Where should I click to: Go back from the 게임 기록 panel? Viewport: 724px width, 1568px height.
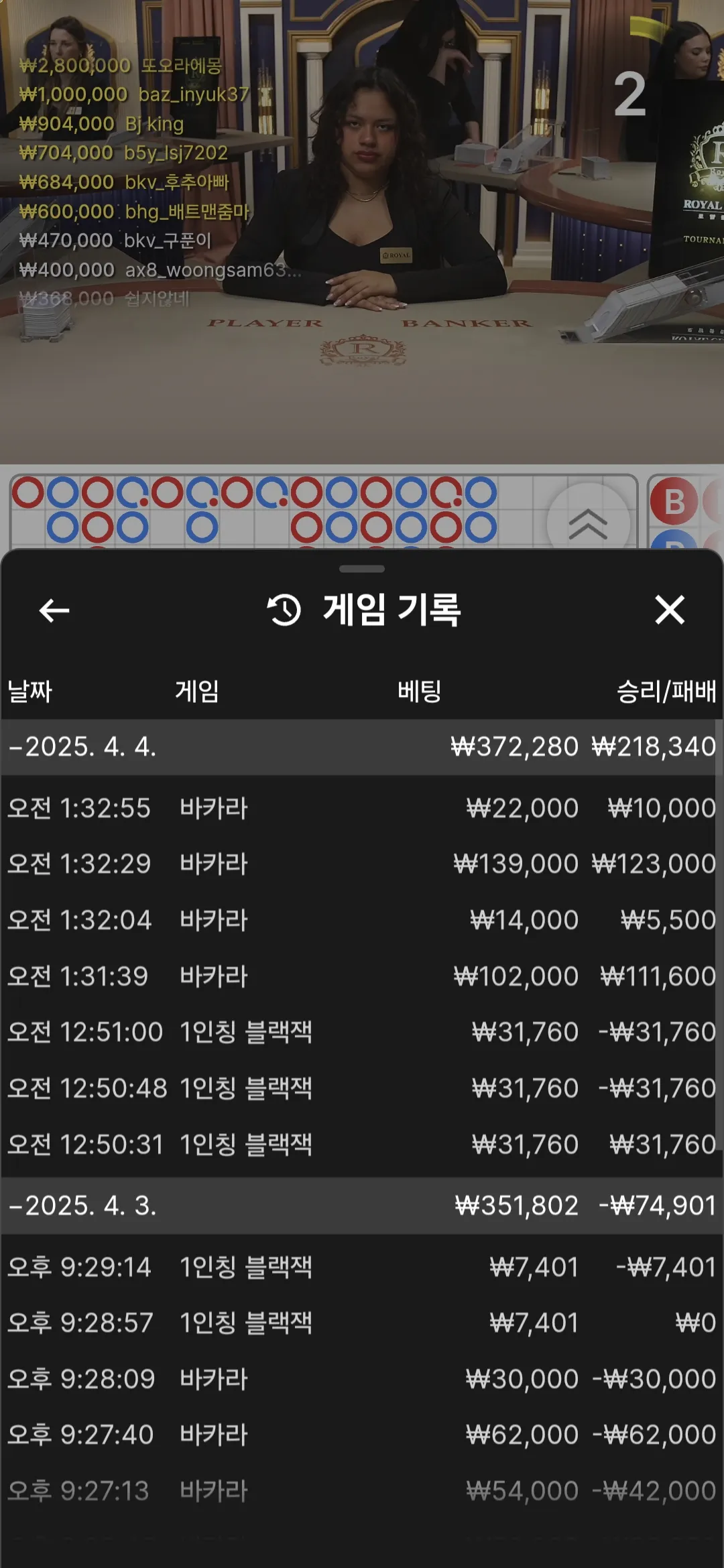pos(54,610)
